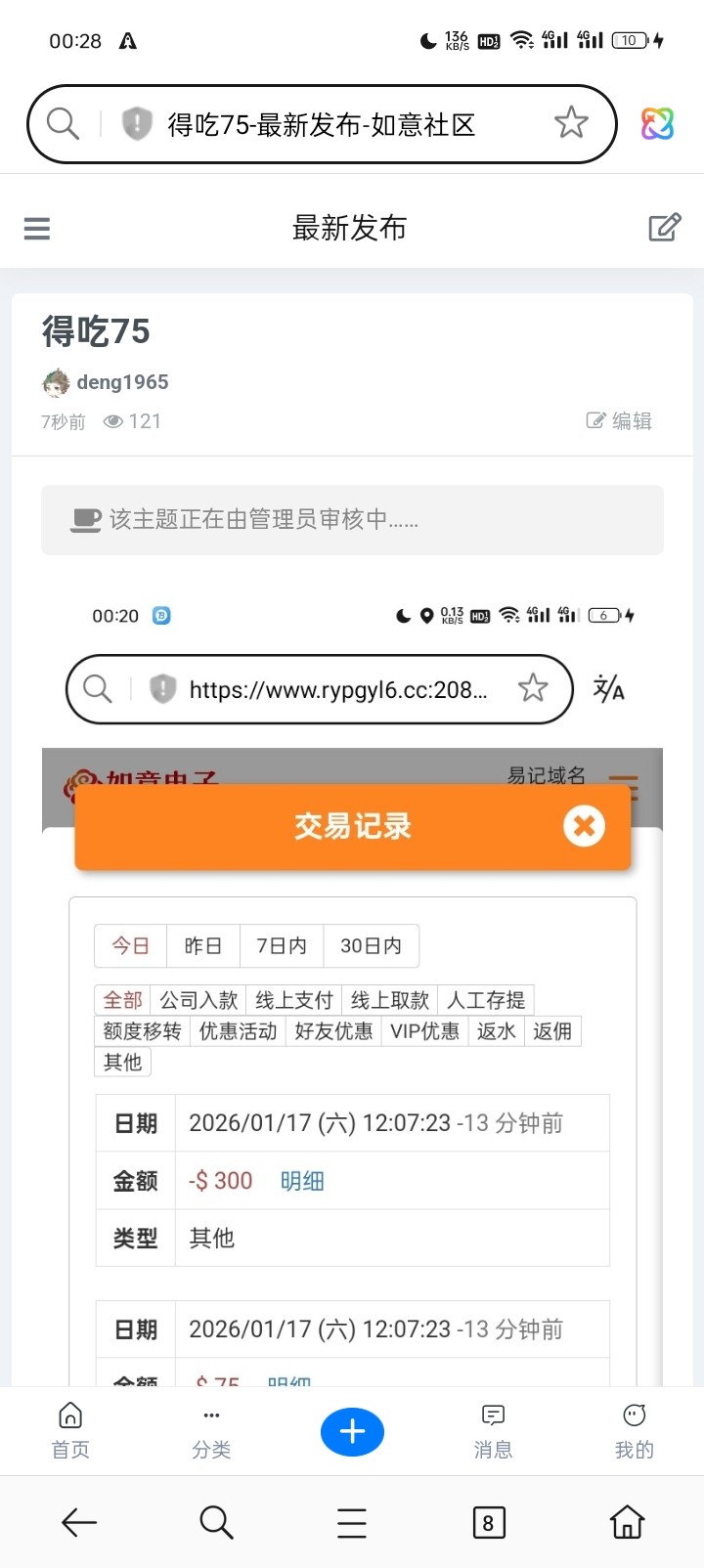View the 8 open browser tabs
The image size is (704, 1568).
coord(489,1522)
